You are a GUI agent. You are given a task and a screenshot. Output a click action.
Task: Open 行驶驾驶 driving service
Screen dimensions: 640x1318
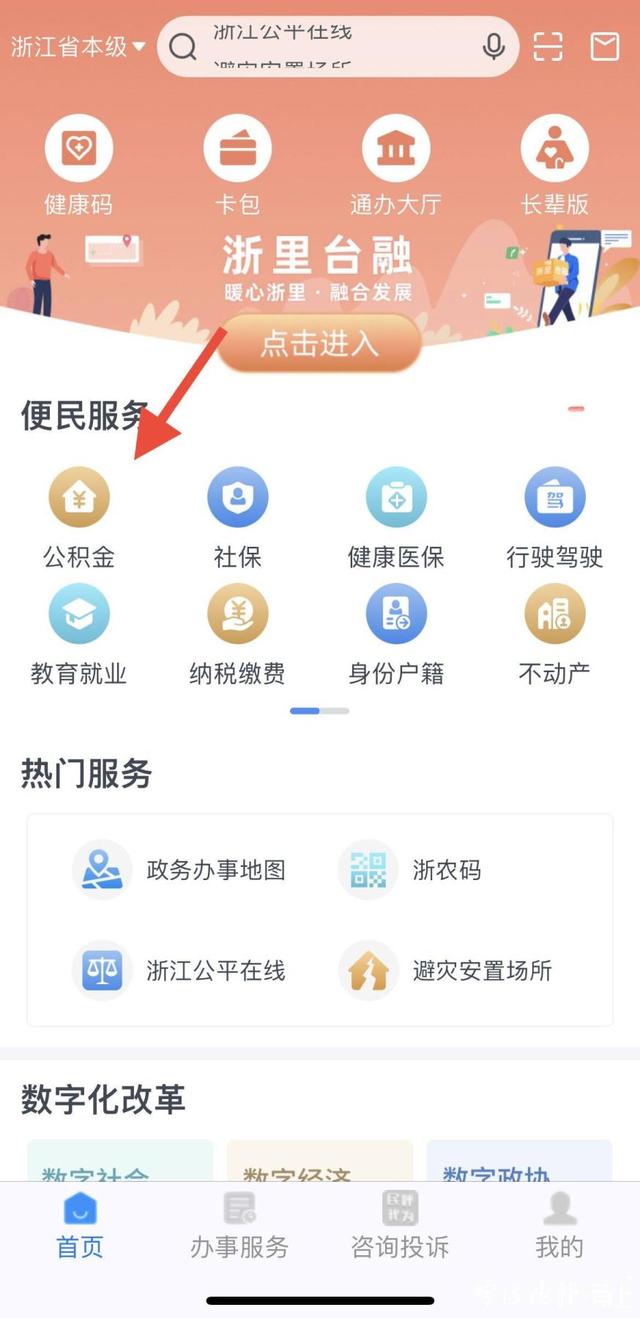pyautogui.click(x=554, y=515)
